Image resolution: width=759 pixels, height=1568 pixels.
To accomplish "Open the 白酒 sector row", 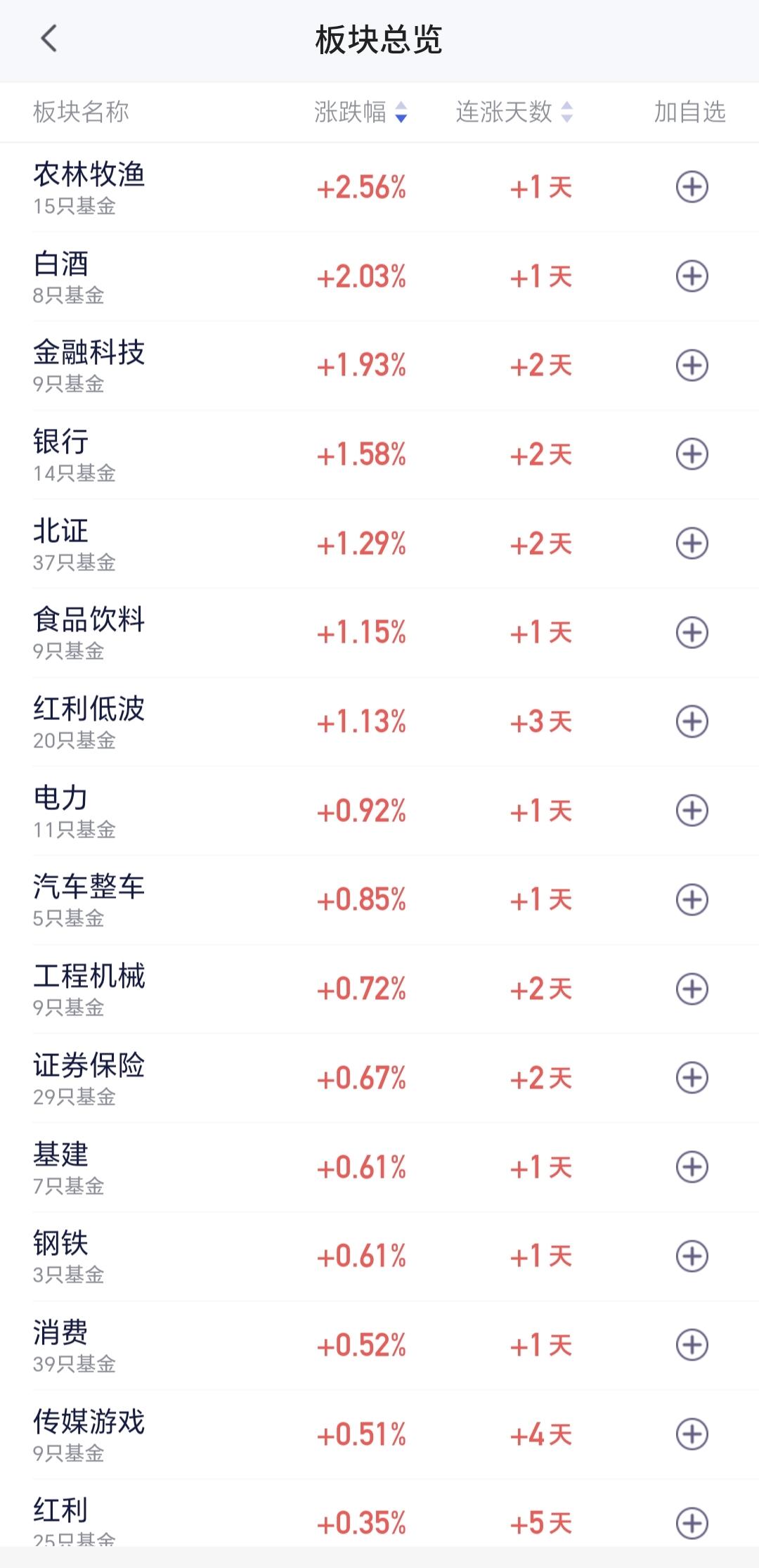I will pos(379,276).
